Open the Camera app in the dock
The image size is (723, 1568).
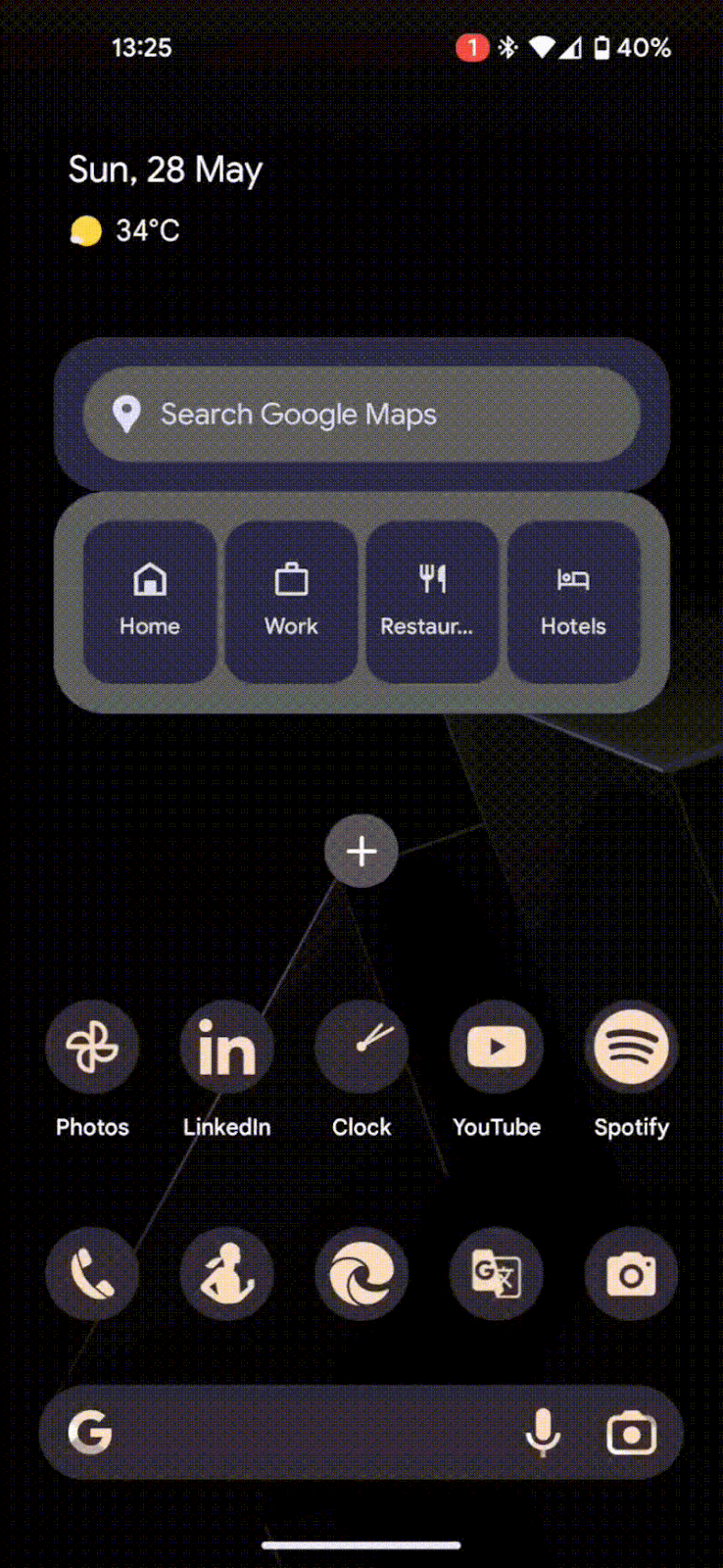point(631,1274)
